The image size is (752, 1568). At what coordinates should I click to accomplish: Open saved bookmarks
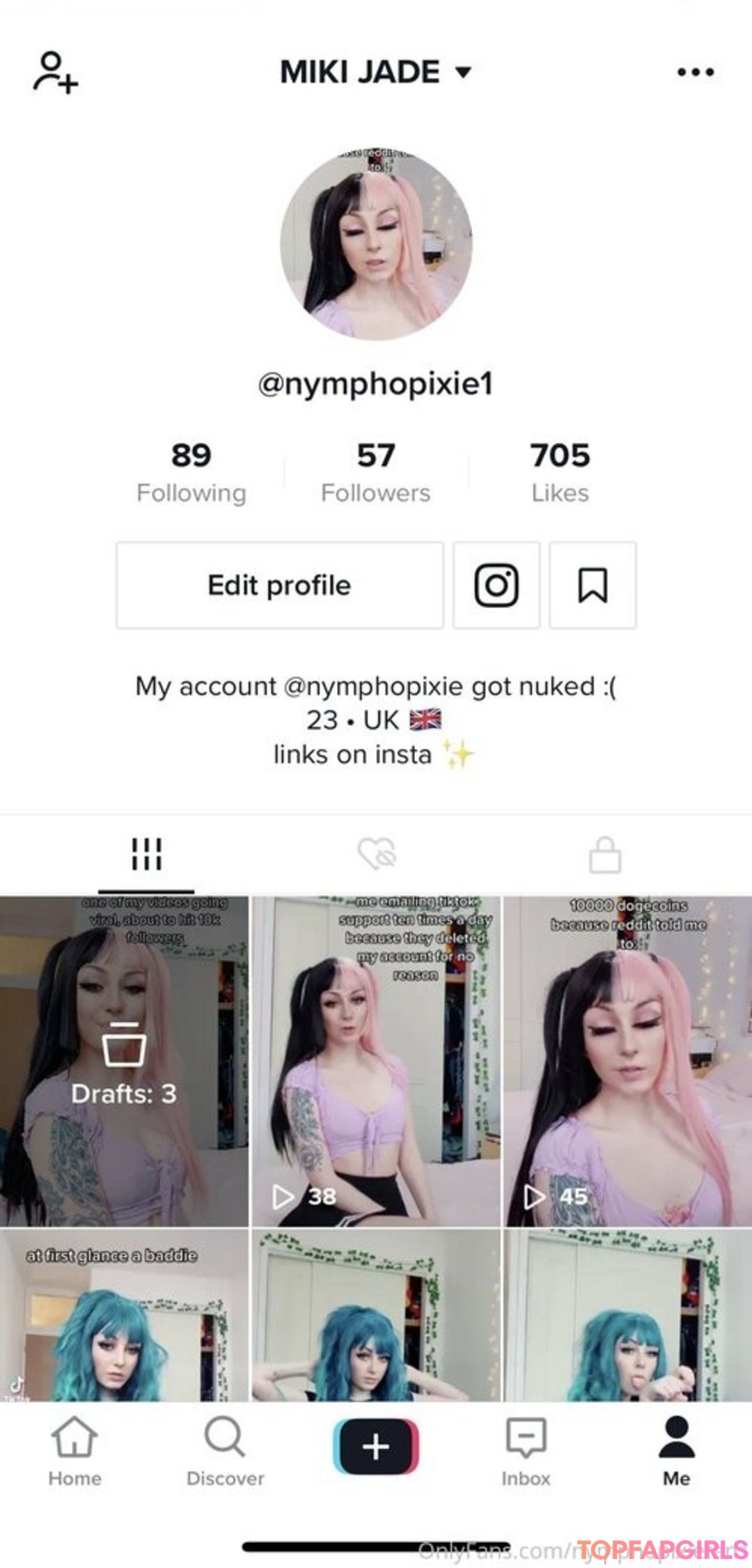(x=593, y=585)
